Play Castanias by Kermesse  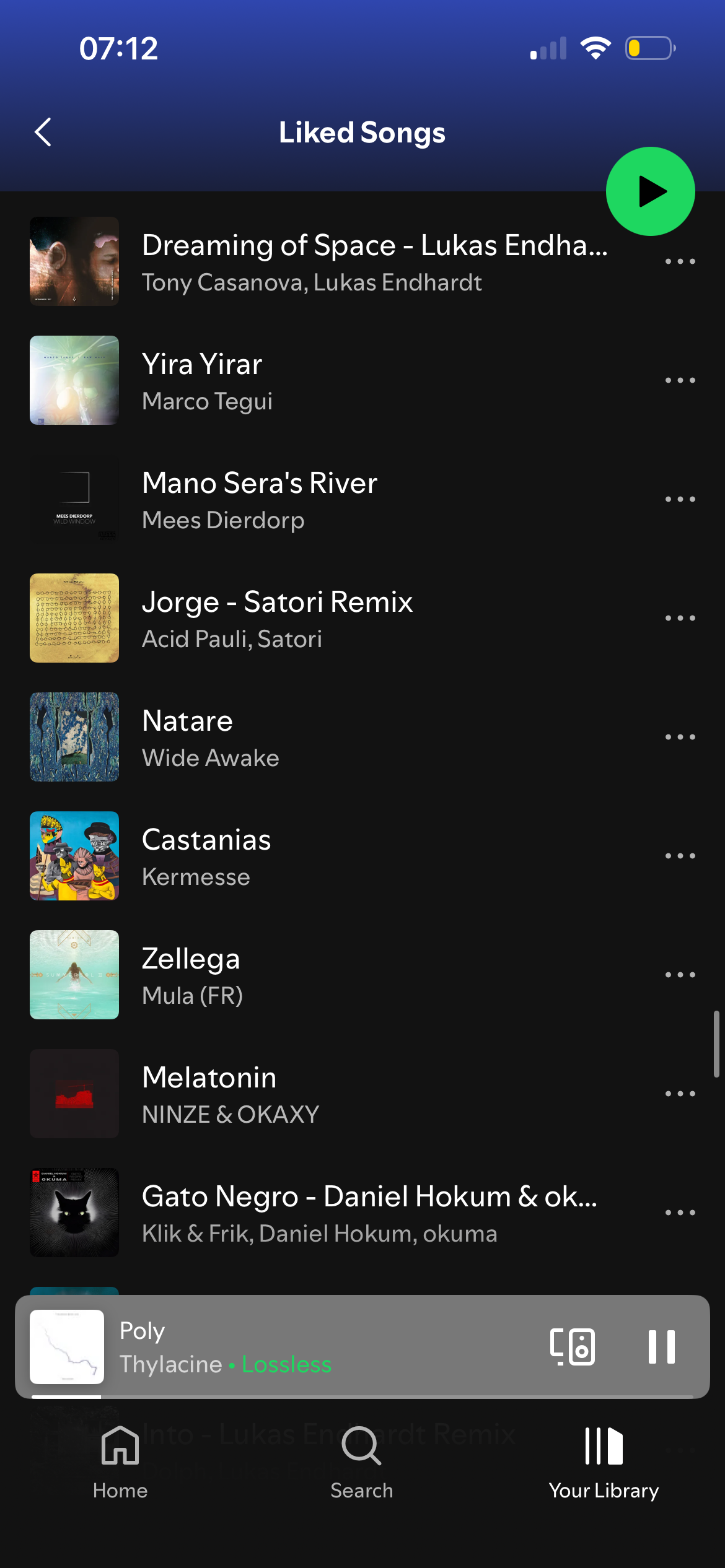310,856
